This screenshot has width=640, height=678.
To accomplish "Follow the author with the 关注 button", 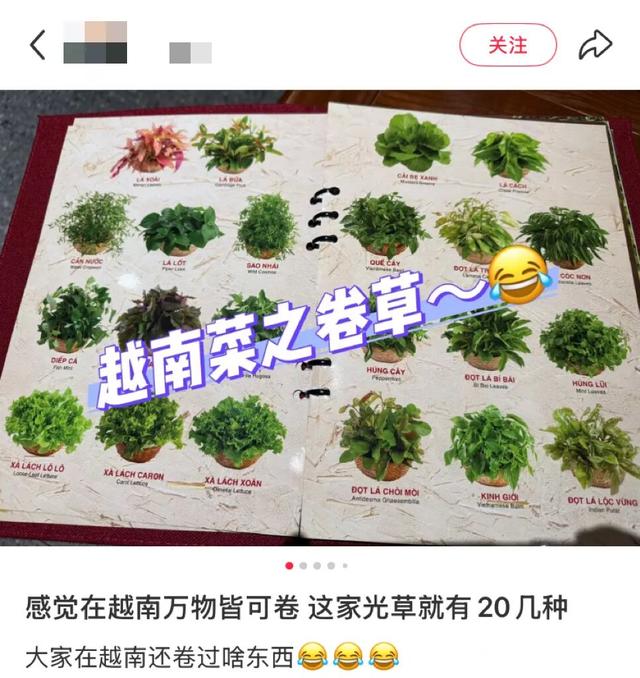I will (x=507, y=45).
